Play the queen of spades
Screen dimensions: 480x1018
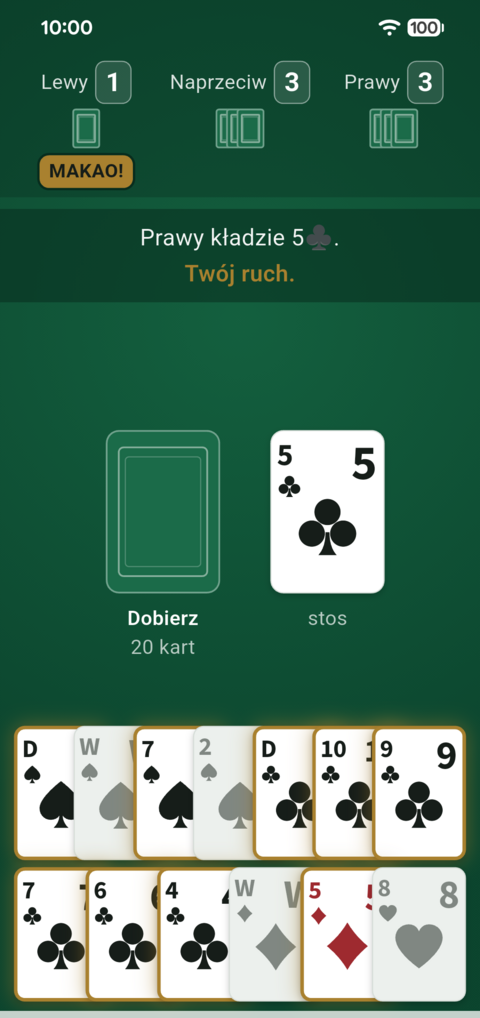coord(45,793)
